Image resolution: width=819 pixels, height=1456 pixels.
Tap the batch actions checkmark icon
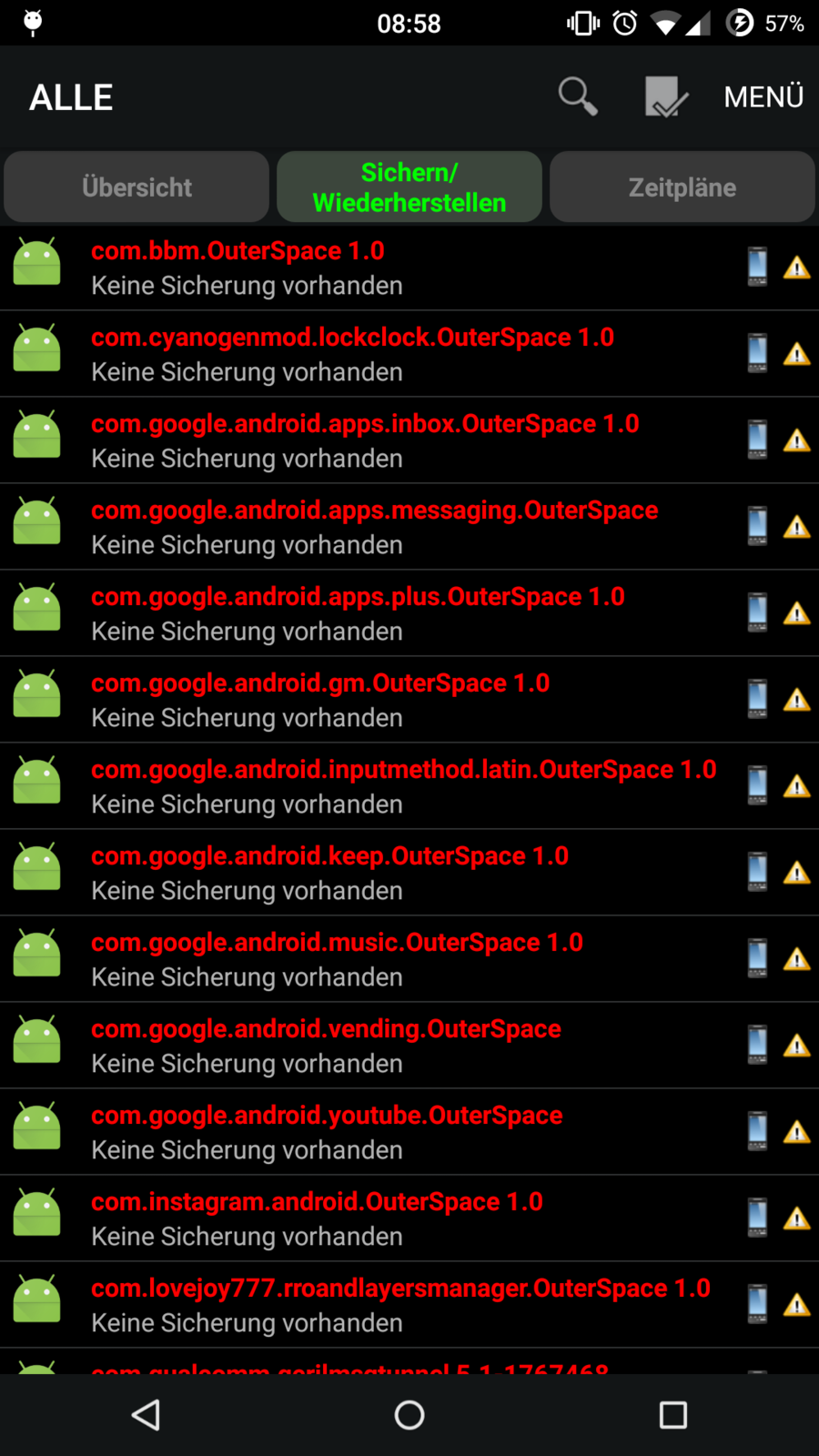pyautogui.click(x=666, y=96)
